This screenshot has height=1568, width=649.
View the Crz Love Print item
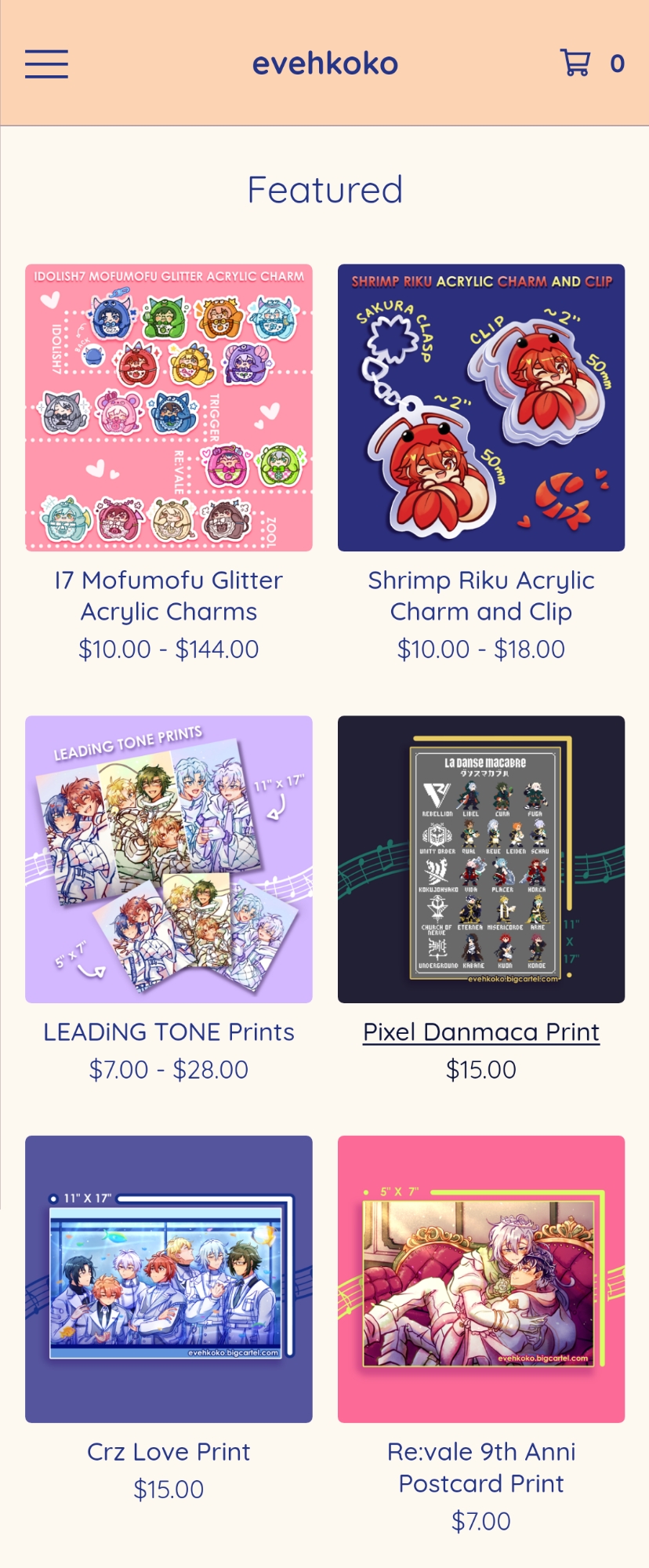(169, 1279)
